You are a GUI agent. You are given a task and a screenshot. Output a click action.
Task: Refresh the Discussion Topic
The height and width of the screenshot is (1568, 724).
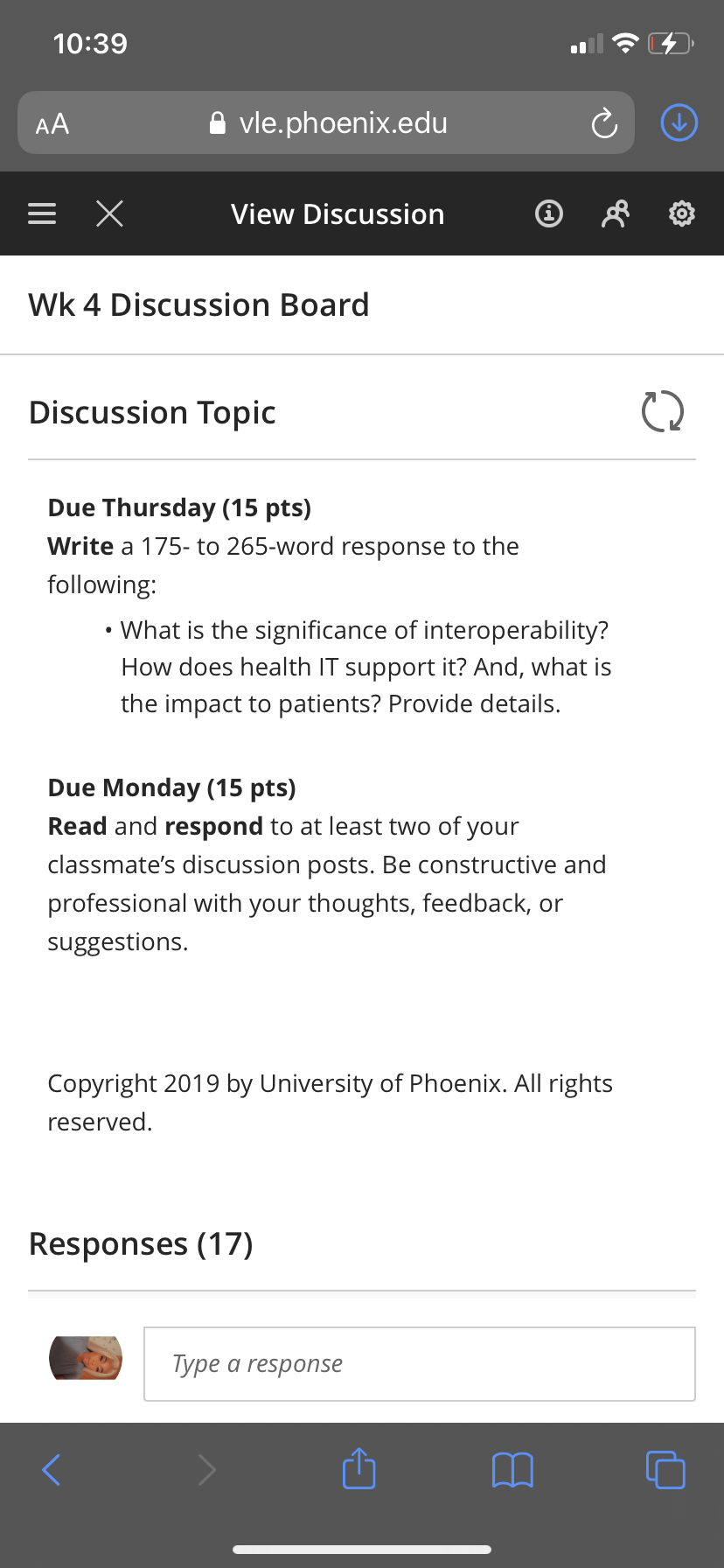[x=663, y=411]
